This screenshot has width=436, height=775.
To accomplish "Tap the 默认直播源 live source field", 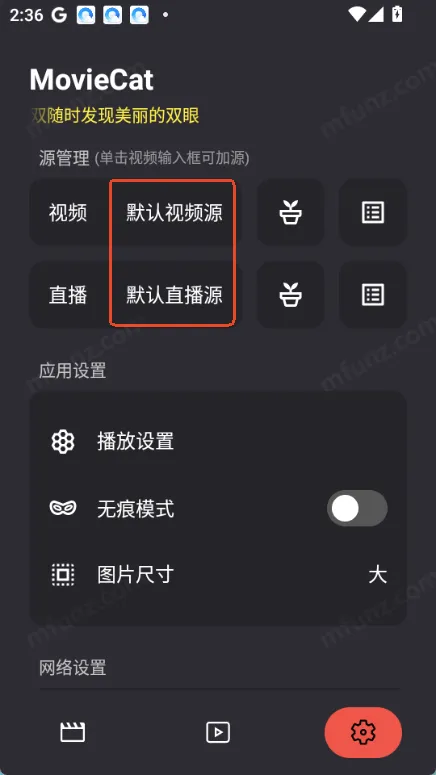I will point(174,295).
